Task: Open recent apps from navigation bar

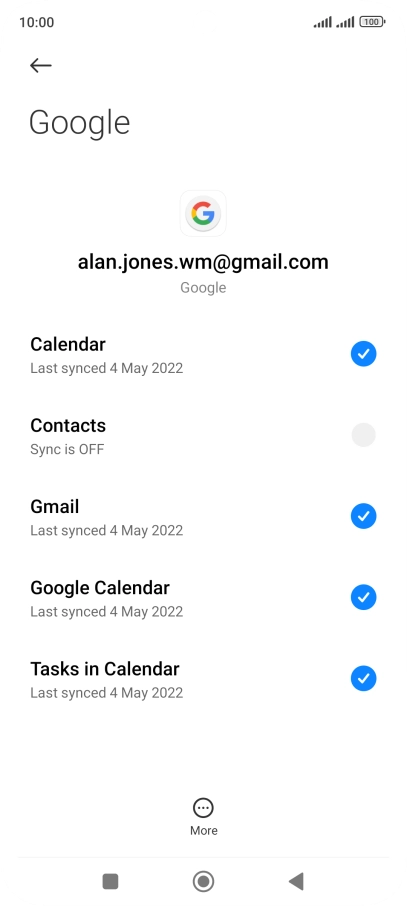Action: [110, 881]
